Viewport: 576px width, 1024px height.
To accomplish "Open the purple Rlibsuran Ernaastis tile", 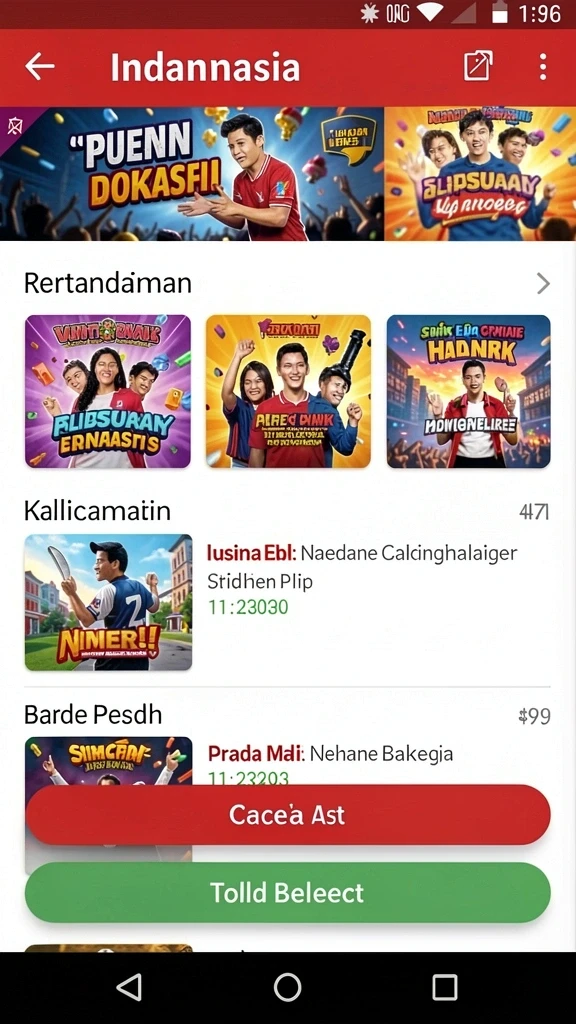I will [x=108, y=391].
